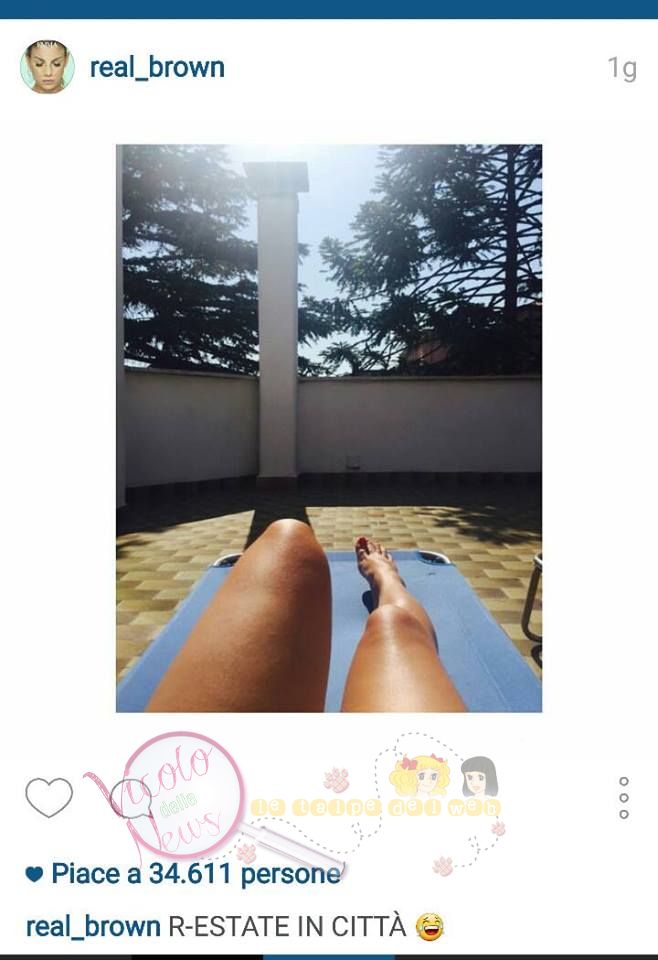Open the sun lounger photo post
The width and height of the screenshot is (658, 960).
pyautogui.click(x=329, y=428)
